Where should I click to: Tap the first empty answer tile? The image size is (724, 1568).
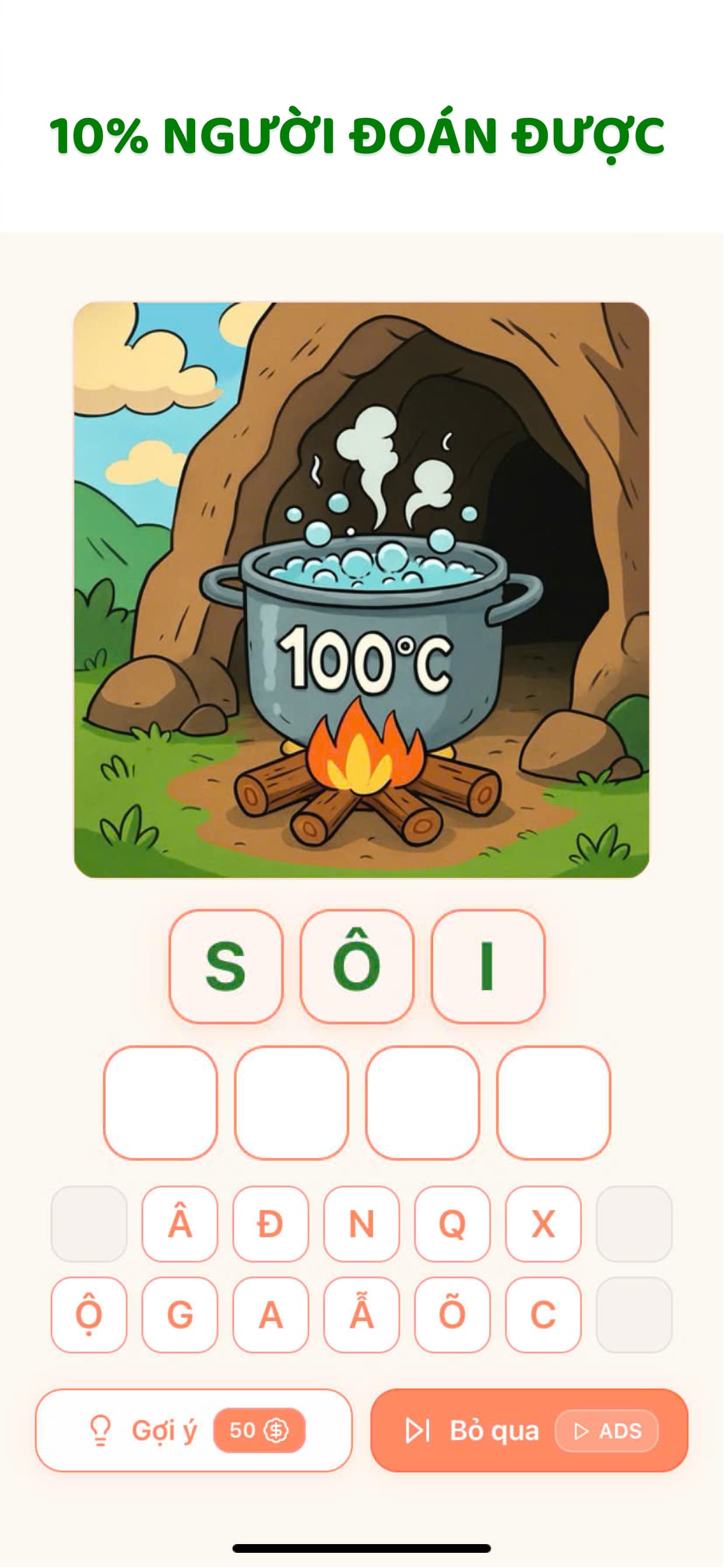pos(161,1104)
